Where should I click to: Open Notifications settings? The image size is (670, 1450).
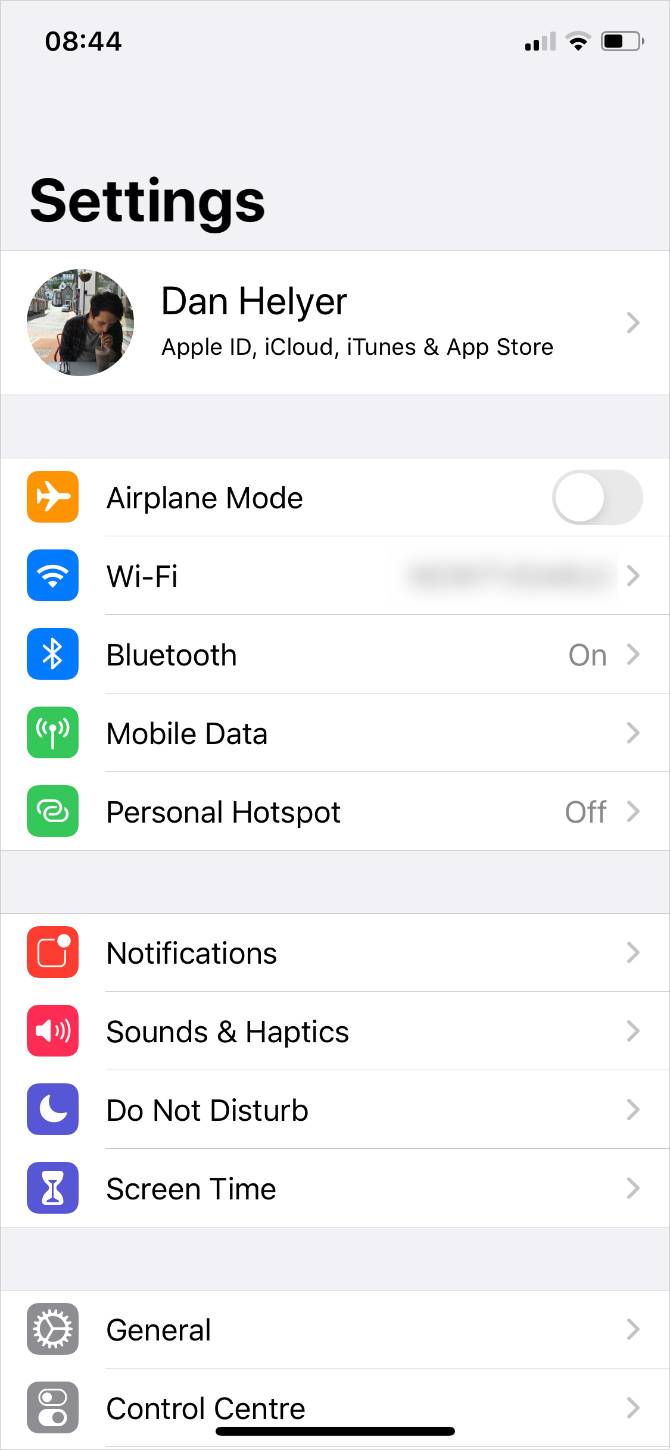point(335,953)
